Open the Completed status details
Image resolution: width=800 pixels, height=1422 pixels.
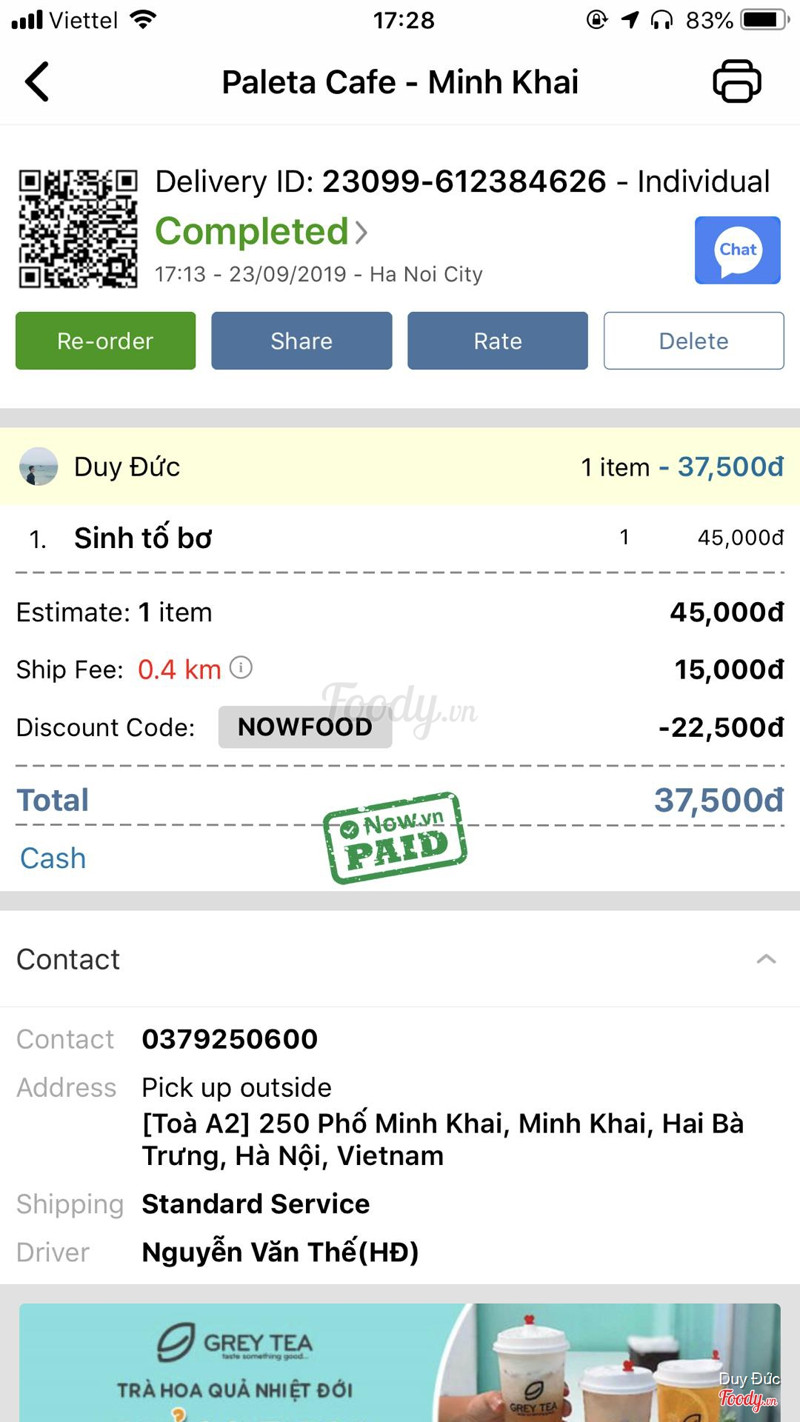click(262, 232)
